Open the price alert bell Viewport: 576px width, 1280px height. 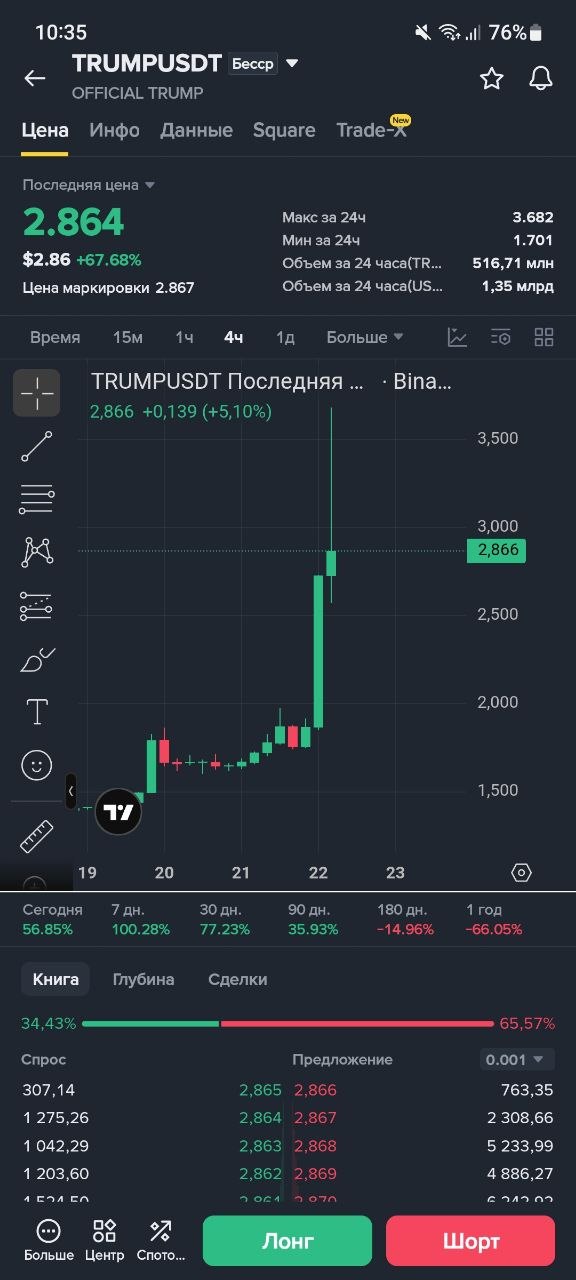pos(541,78)
